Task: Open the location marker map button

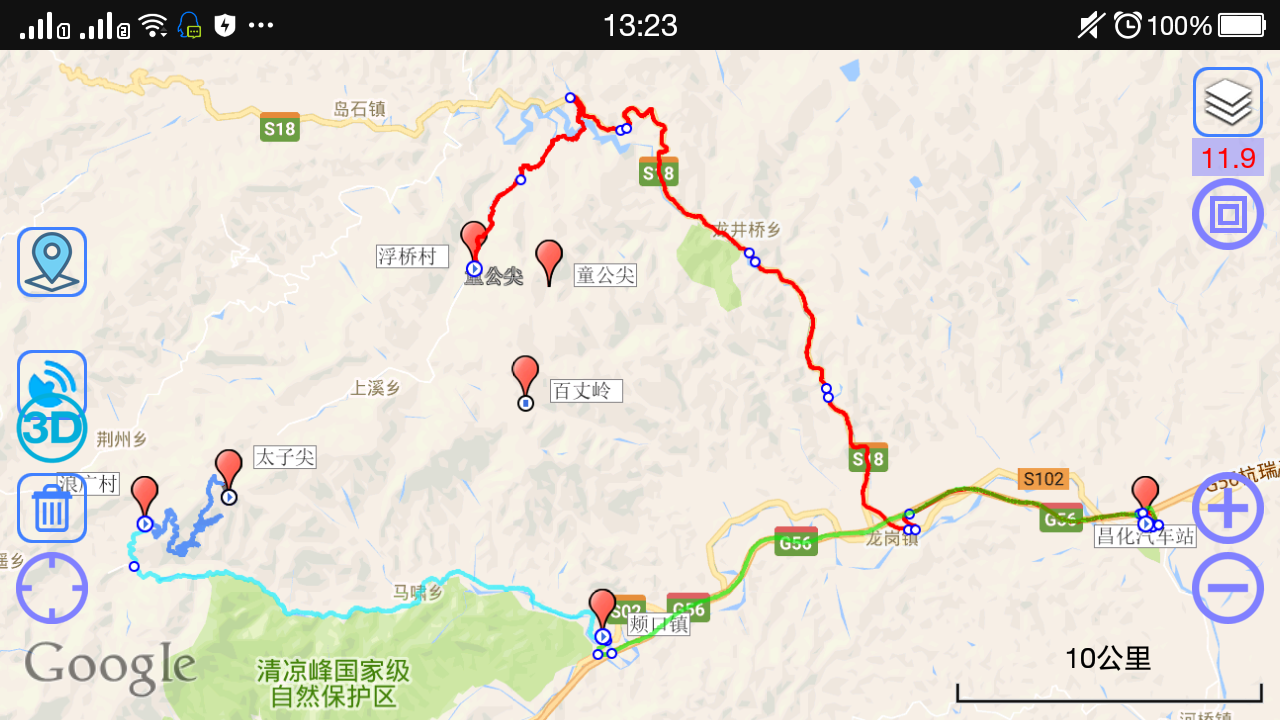Action: click(52, 262)
